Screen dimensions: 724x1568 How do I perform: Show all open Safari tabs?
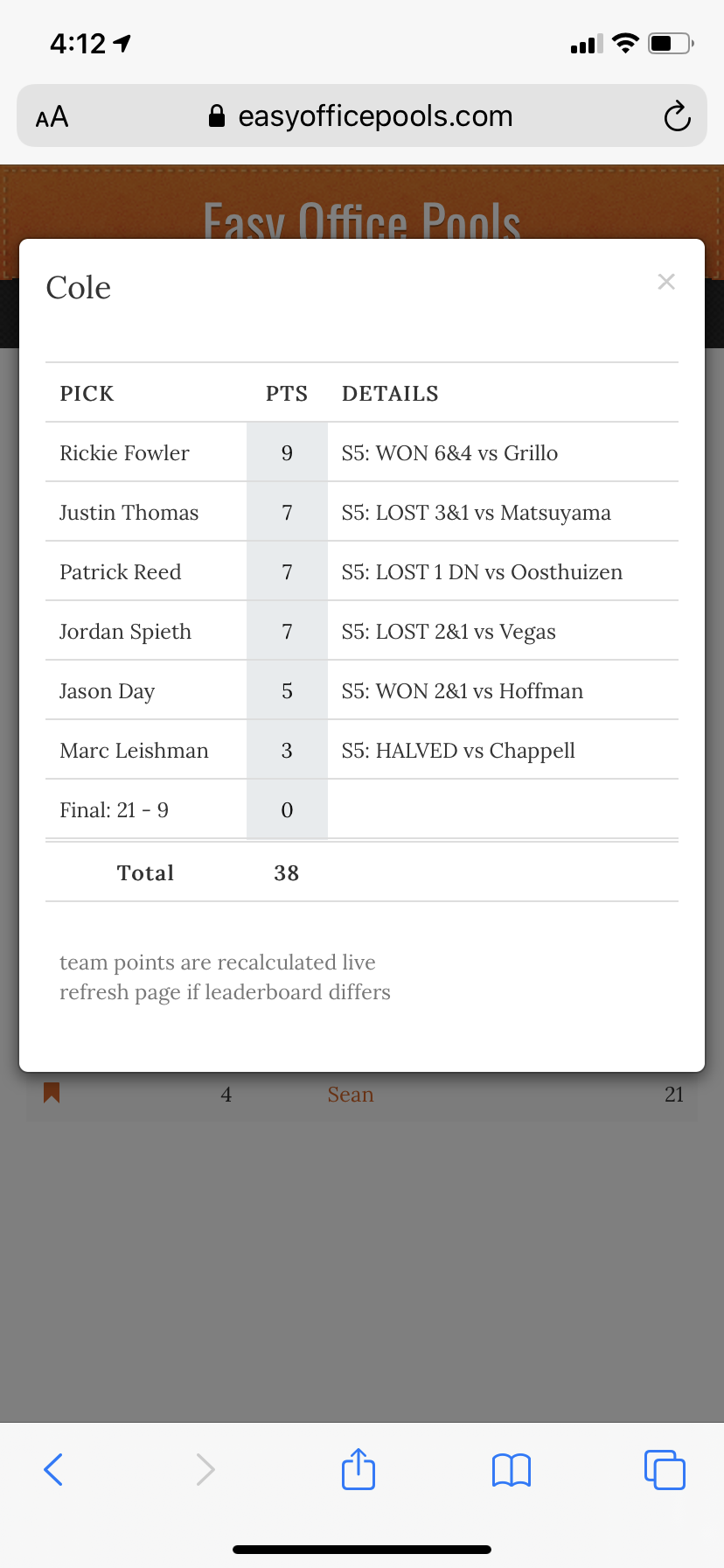(x=665, y=1469)
